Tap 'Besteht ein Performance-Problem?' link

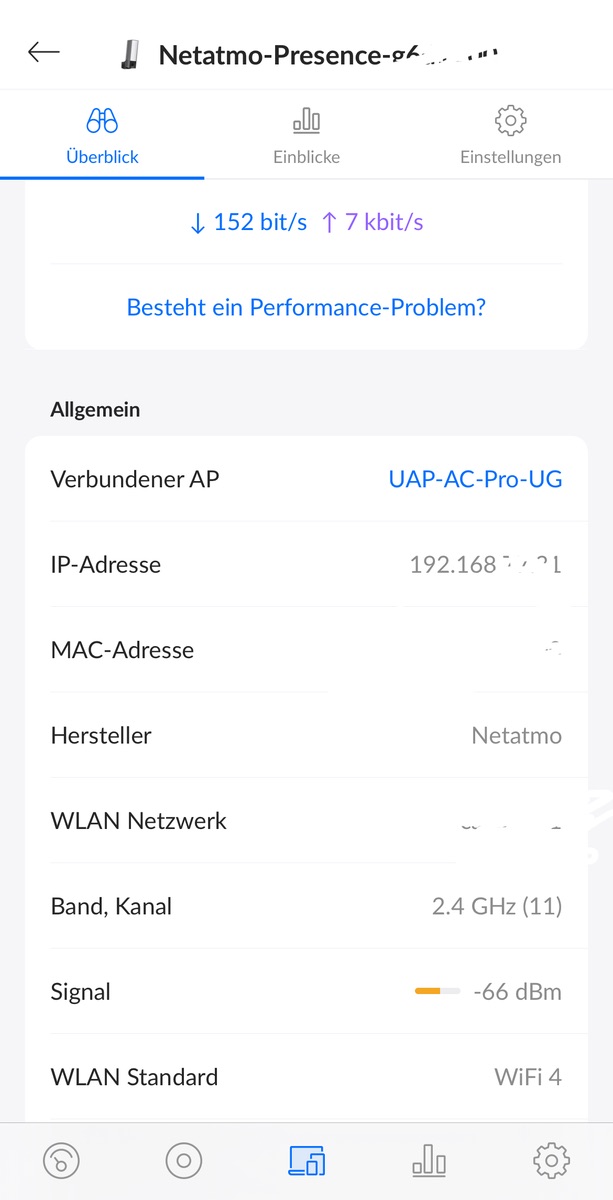(x=306, y=307)
